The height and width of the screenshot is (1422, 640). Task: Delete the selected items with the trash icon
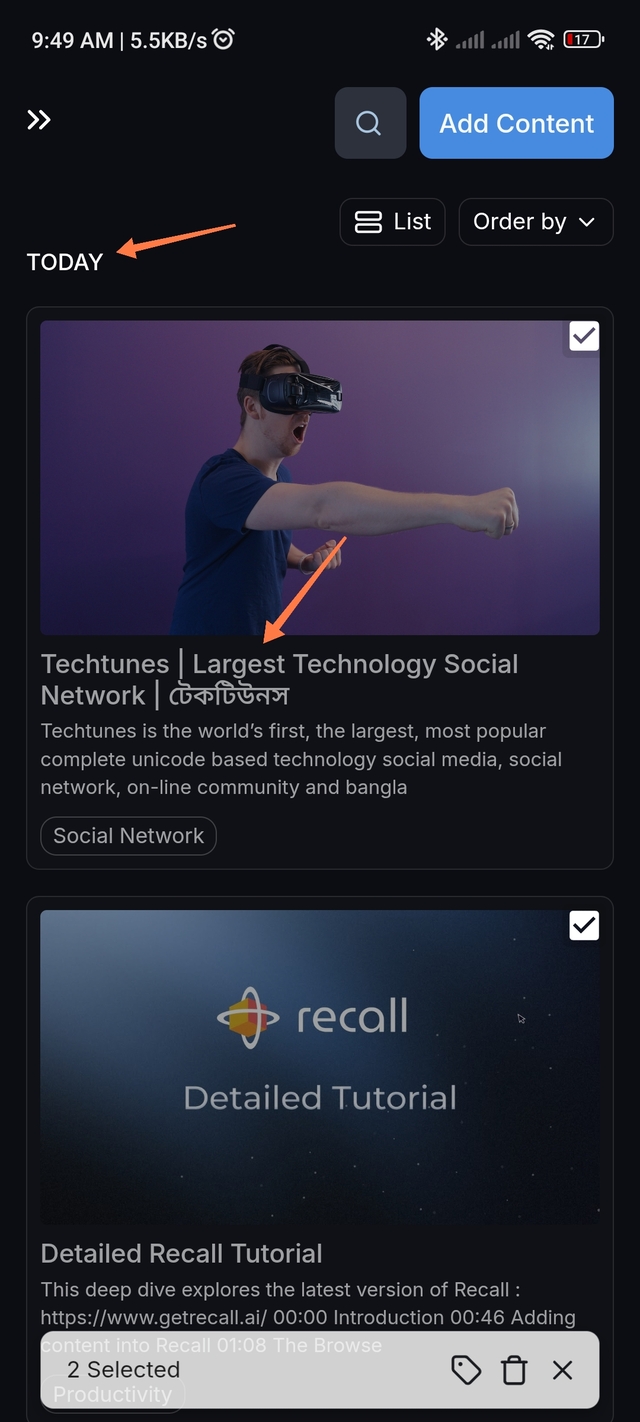point(514,1370)
